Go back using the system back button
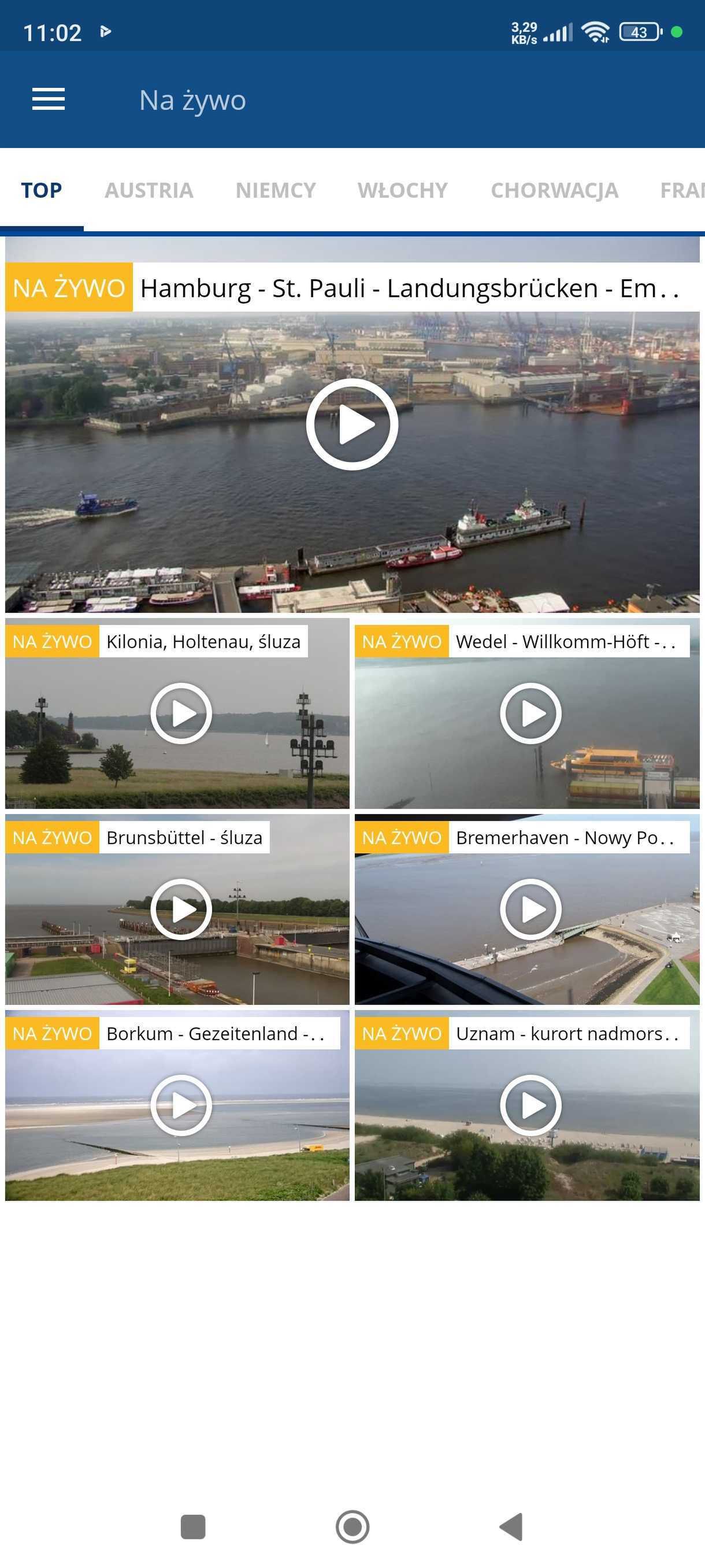 (511, 1526)
